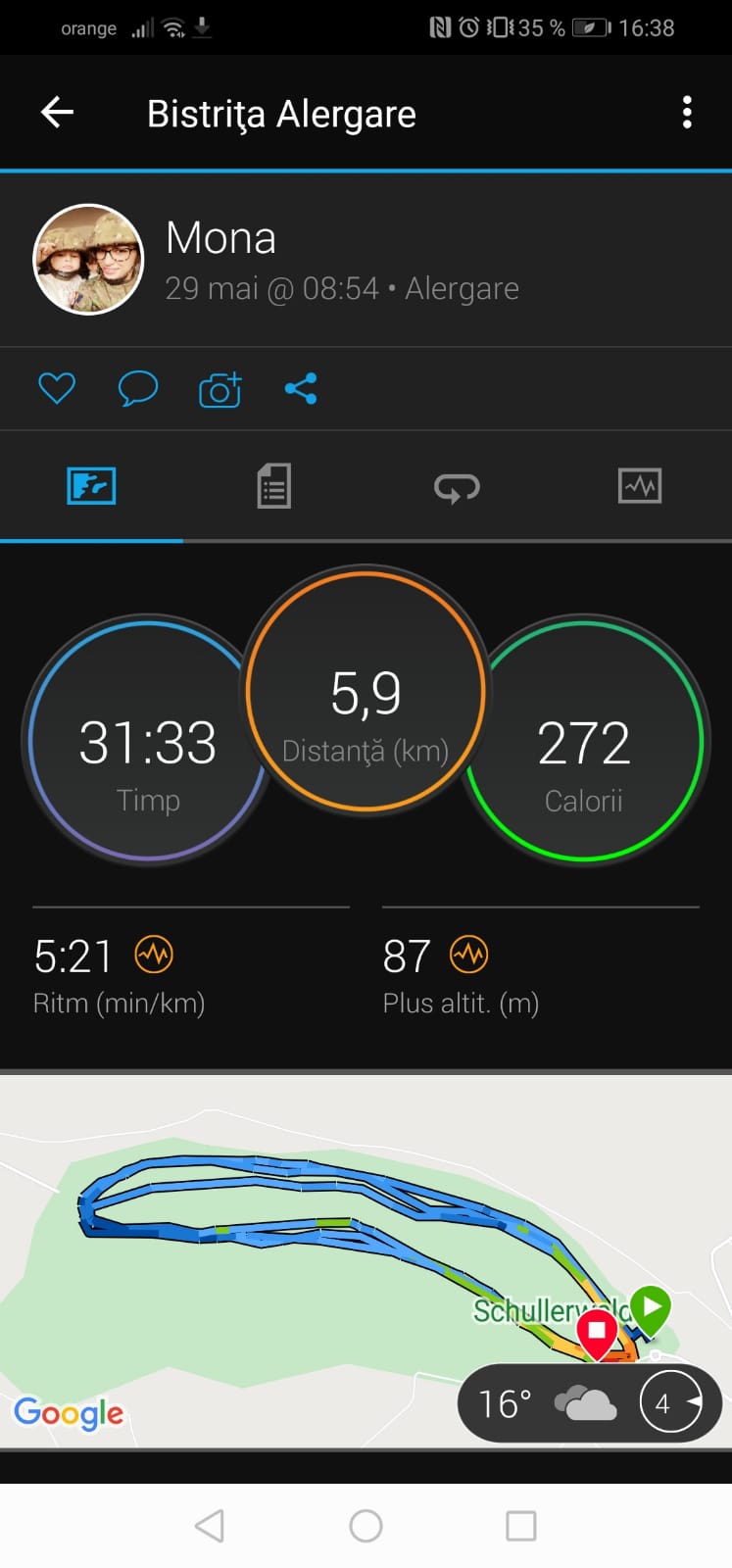Viewport: 732px width, 1568px height.
Task: Go back from Bistrița Alergare screen
Action: click(57, 113)
